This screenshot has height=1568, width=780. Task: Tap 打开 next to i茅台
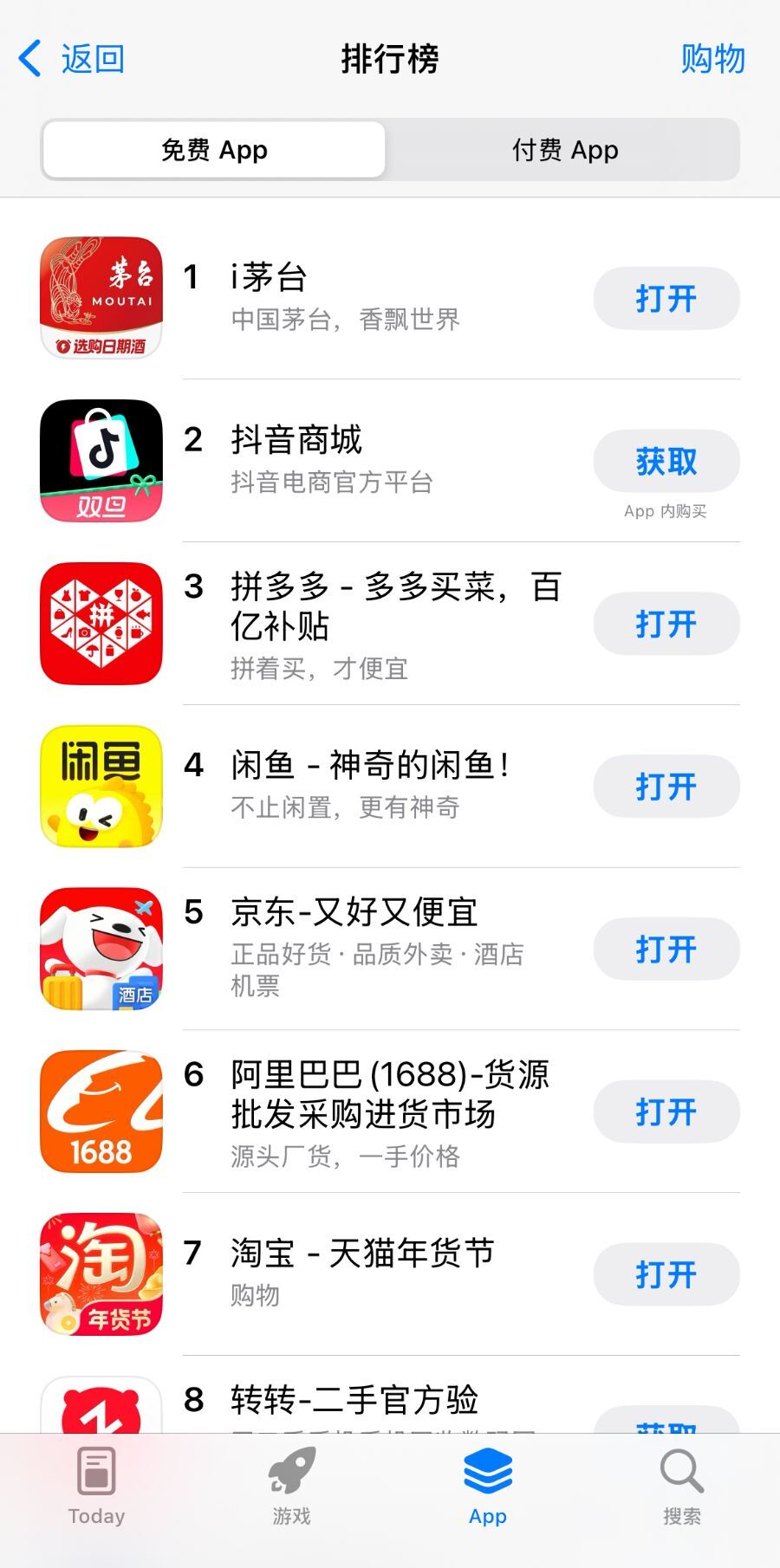(666, 297)
